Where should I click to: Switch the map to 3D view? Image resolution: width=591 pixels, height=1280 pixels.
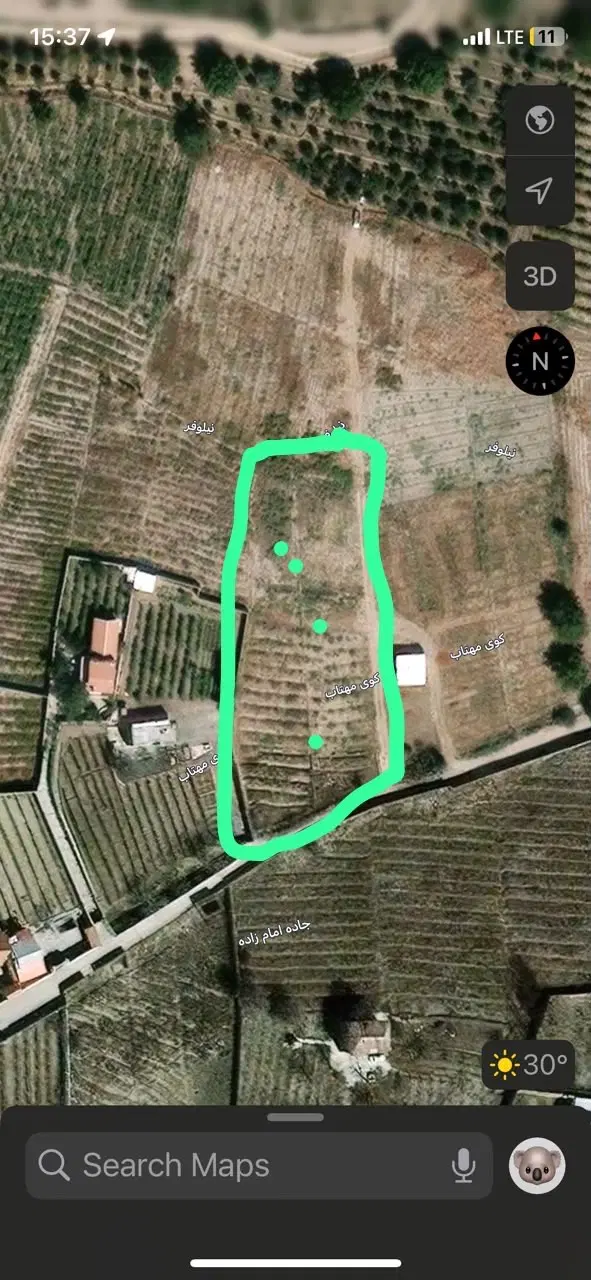[540, 276]
